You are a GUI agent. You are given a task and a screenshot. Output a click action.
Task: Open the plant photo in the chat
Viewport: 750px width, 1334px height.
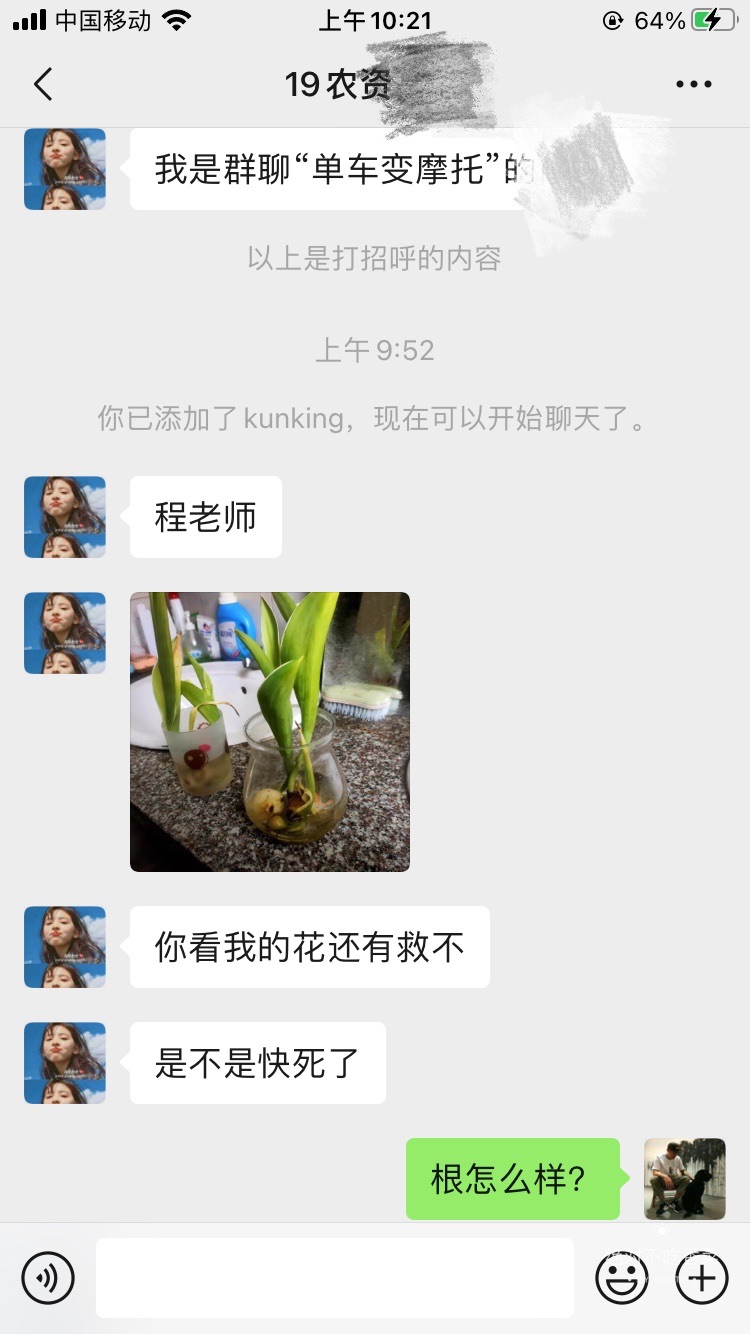270,732
